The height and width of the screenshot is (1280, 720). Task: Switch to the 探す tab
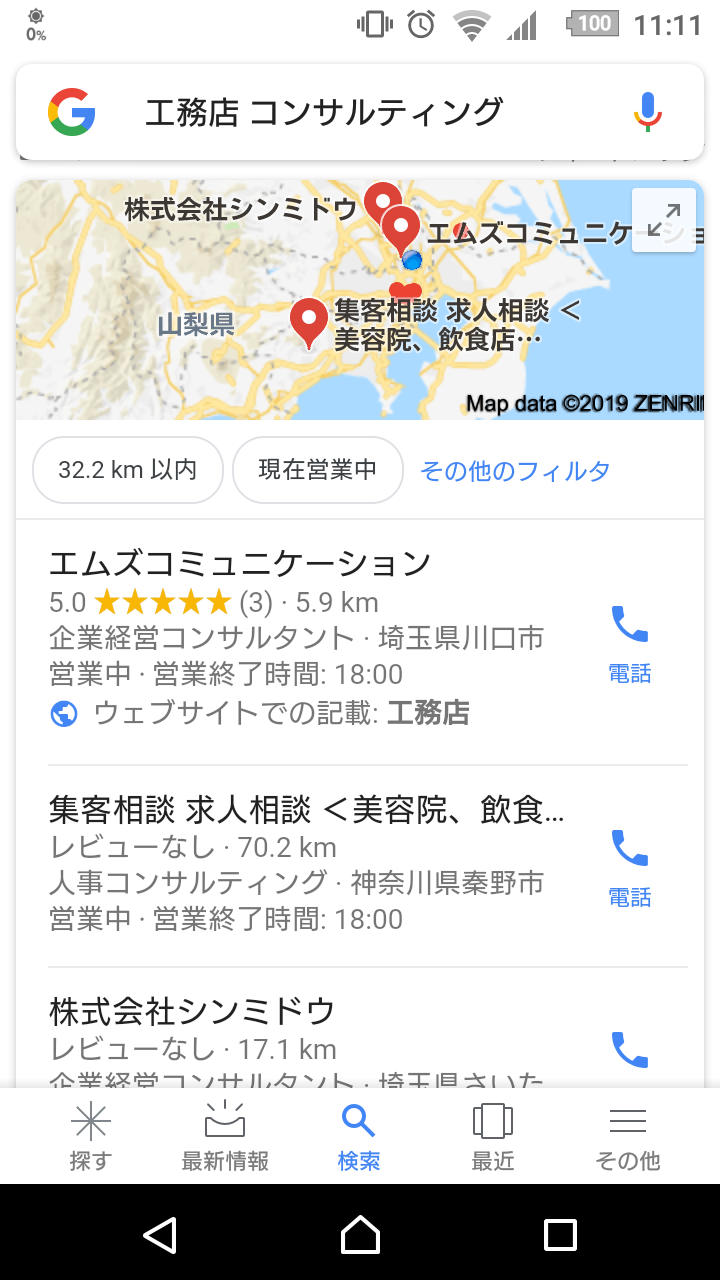91,1136
